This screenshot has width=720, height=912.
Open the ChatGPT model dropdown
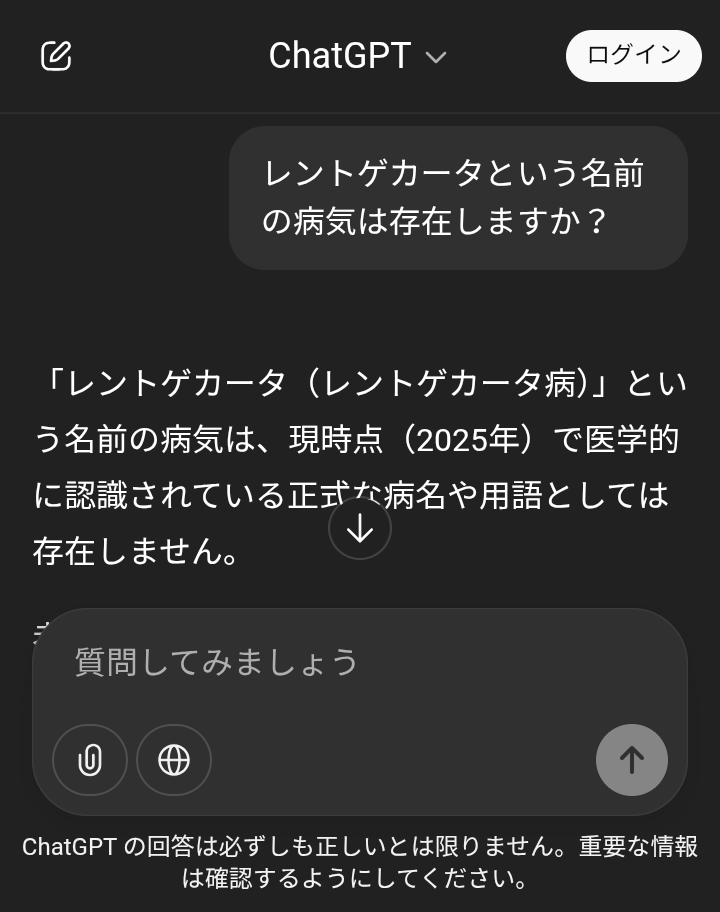pyautogui.click(x=357, y=56)
